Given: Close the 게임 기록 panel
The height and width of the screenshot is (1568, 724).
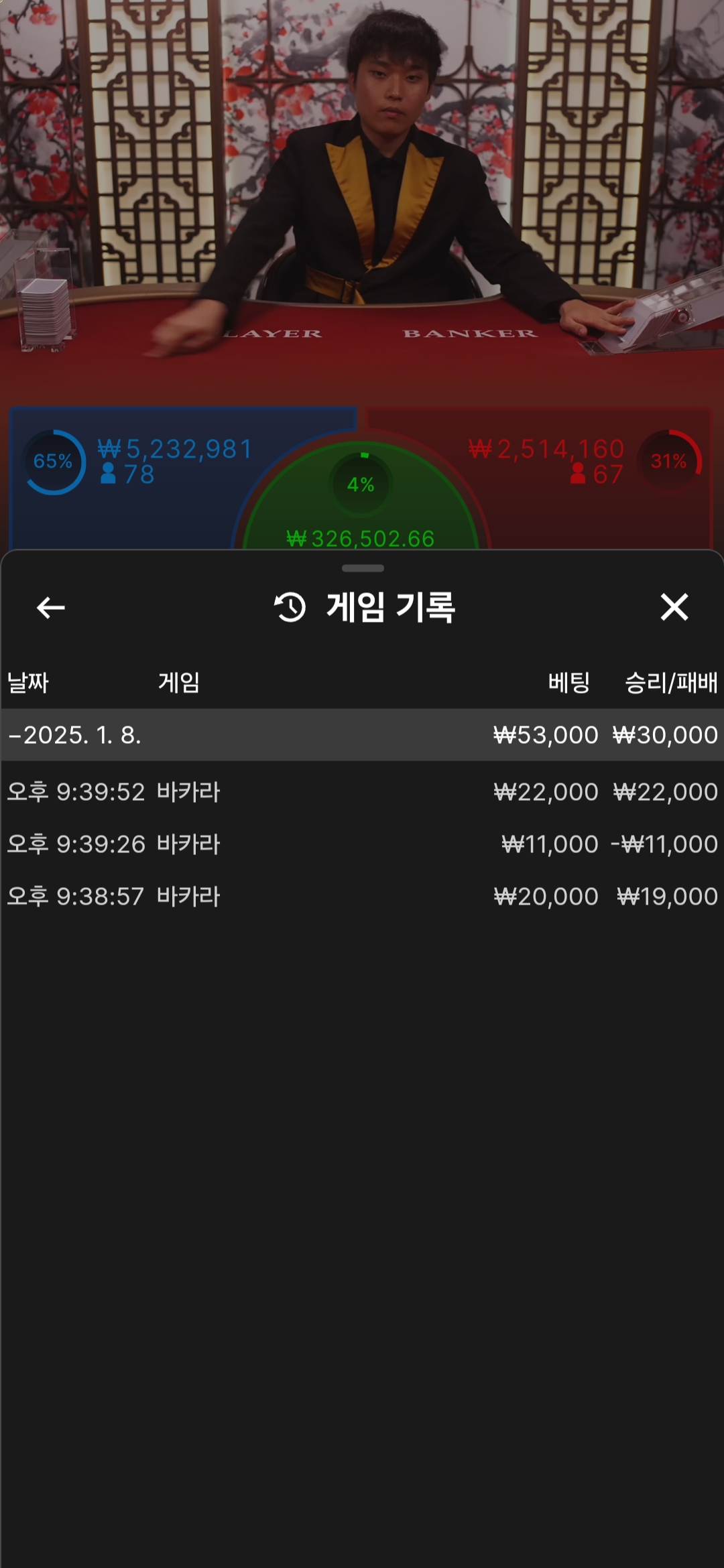Looking at the screenshot, I should pos(674,607).
